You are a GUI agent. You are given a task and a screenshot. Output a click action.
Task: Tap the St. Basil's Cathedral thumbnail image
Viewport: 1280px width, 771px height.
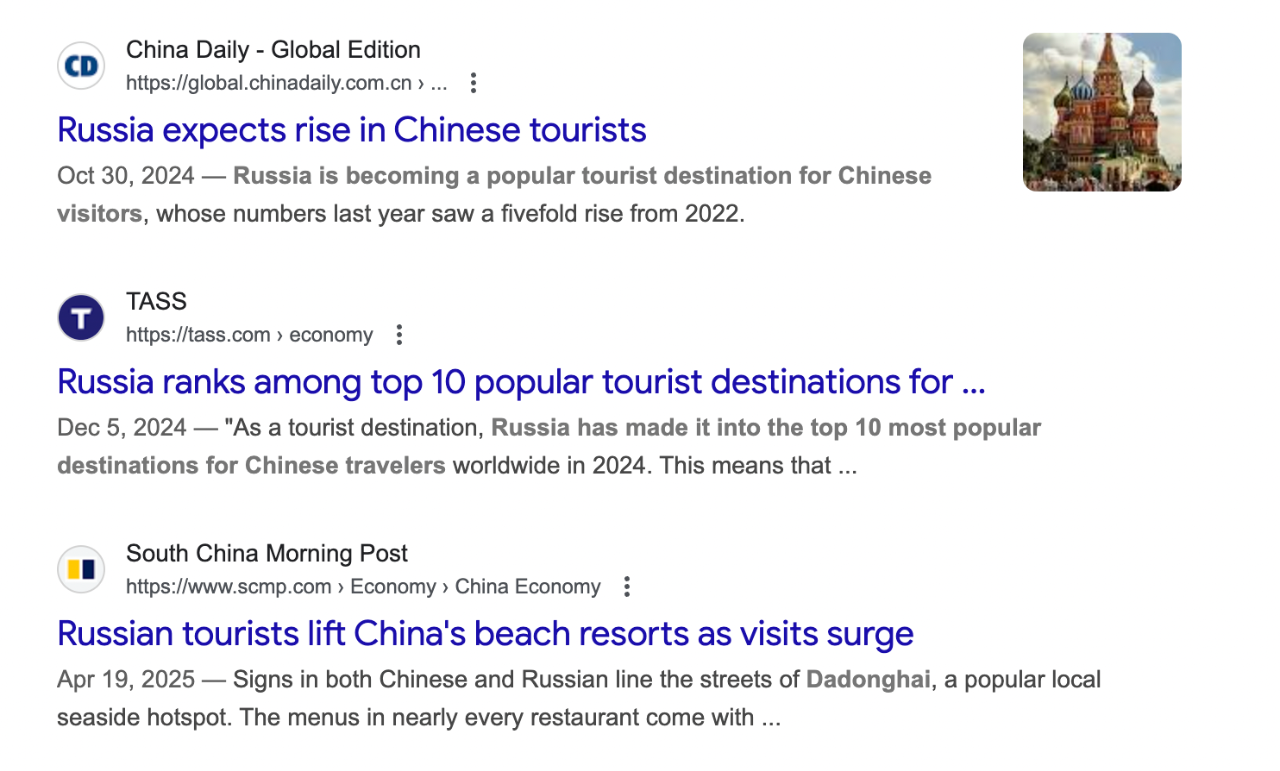click(1102, 112)
